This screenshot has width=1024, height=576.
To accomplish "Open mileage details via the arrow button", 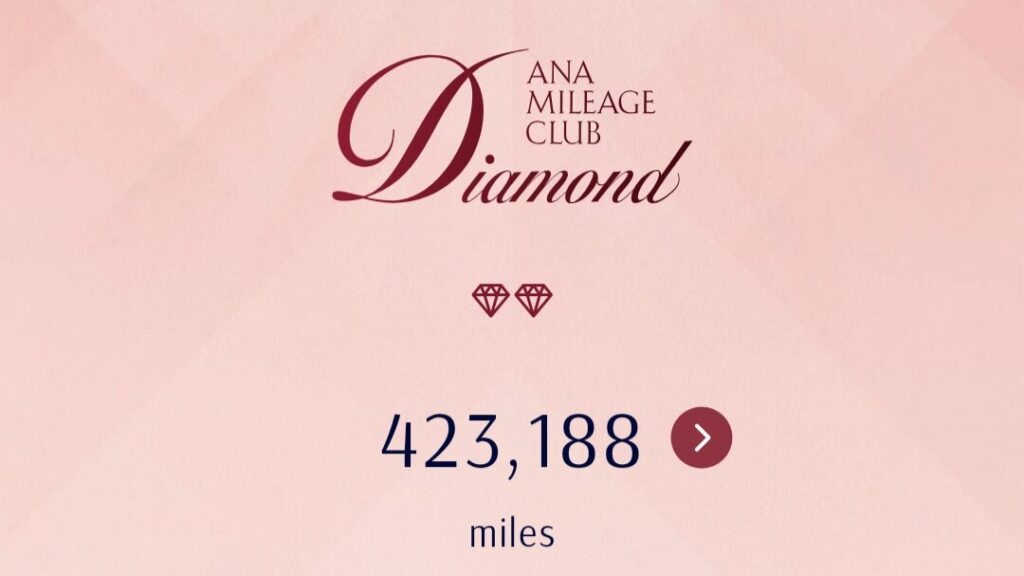I will (701, 437).
